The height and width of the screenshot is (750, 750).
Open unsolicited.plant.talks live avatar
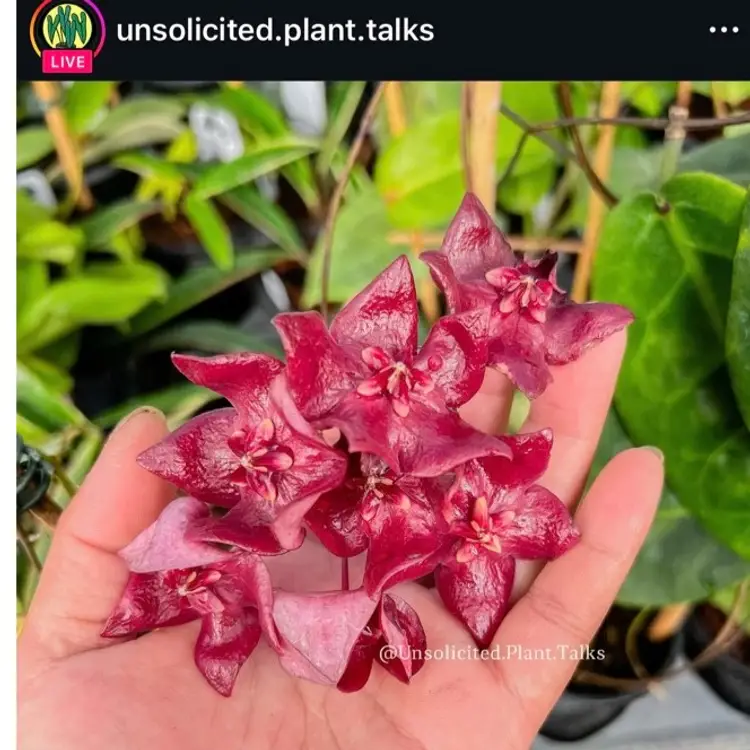click(x=67, y=30)
